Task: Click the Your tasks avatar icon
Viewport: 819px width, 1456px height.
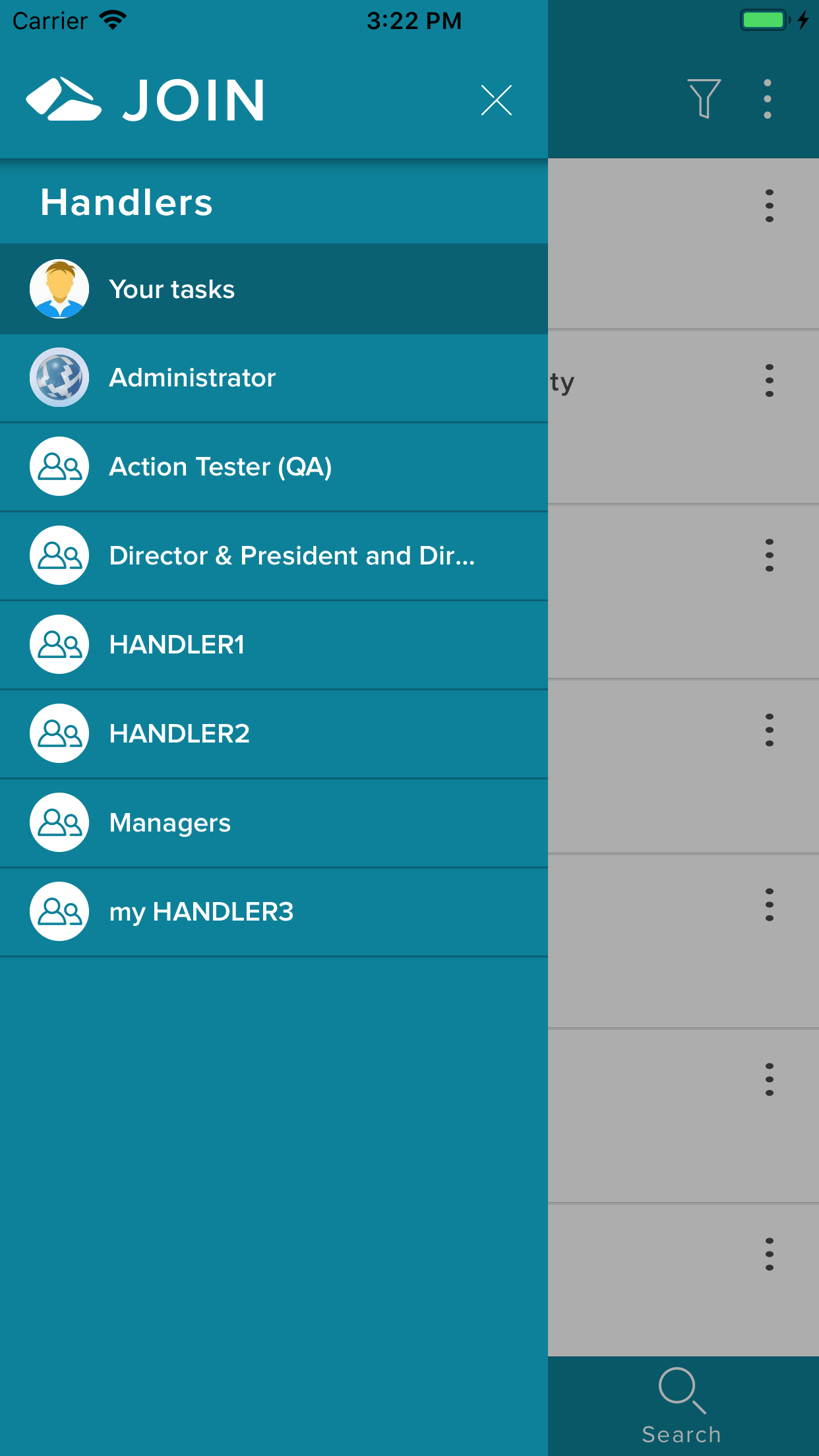Action: [59, 289]
